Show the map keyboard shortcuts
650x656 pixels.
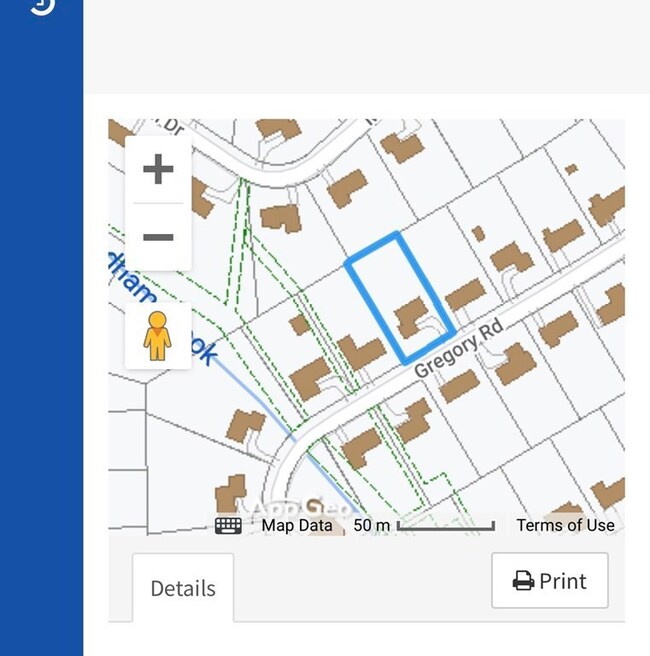pos(228,525)
